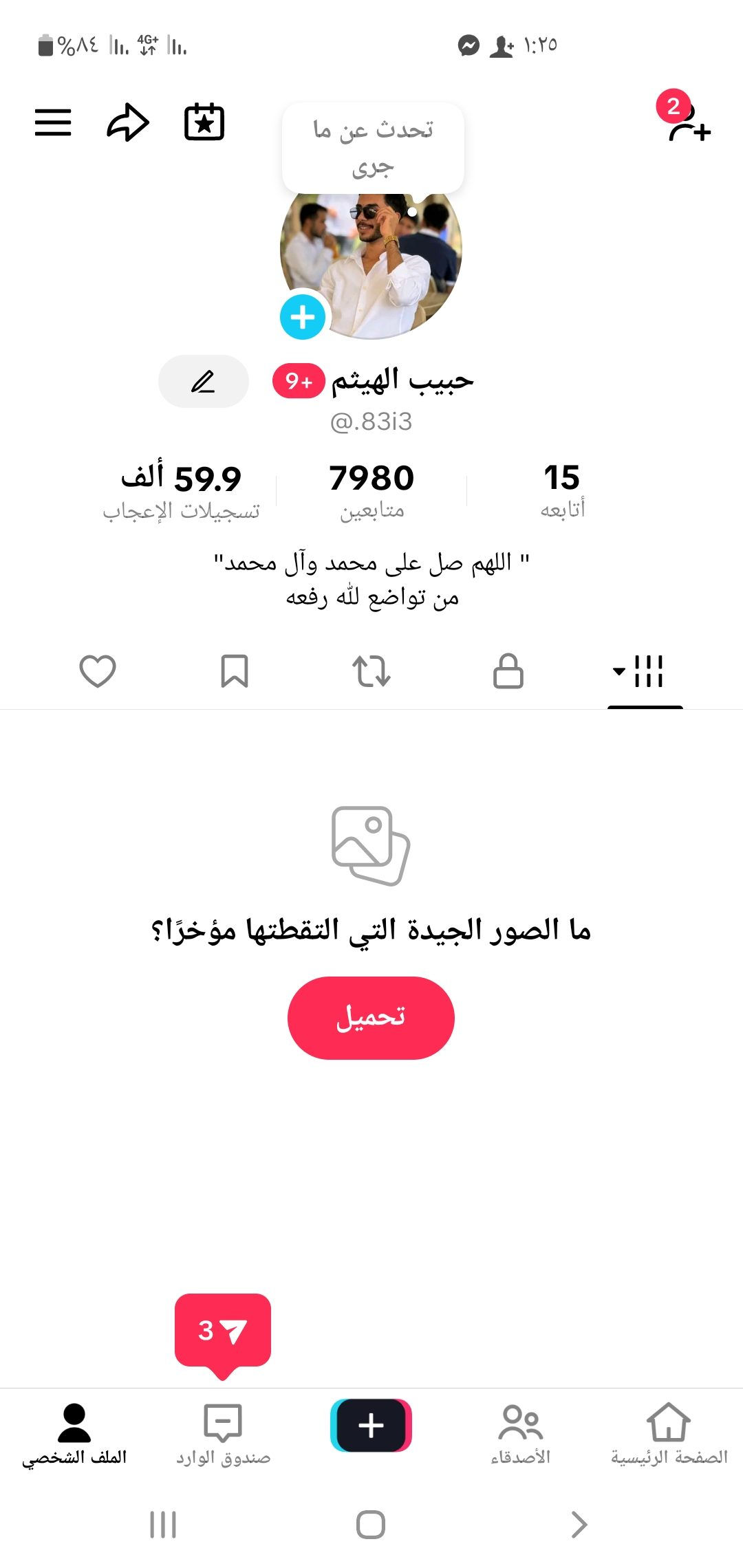
Task: Tap the 'تحدث عن ما جرى' note bubble
Action: [x=373, y=147]
